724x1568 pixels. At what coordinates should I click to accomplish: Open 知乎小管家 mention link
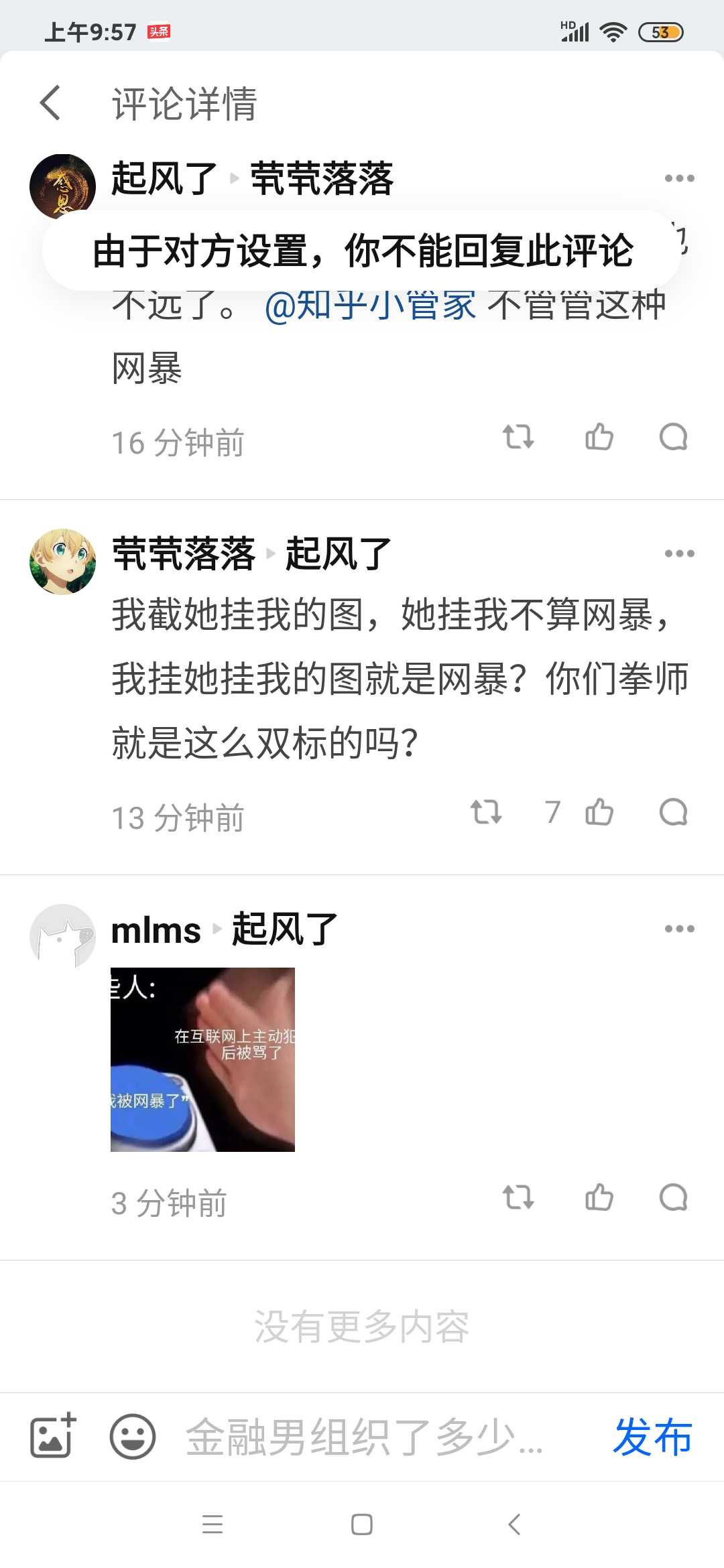coord(370,306)
